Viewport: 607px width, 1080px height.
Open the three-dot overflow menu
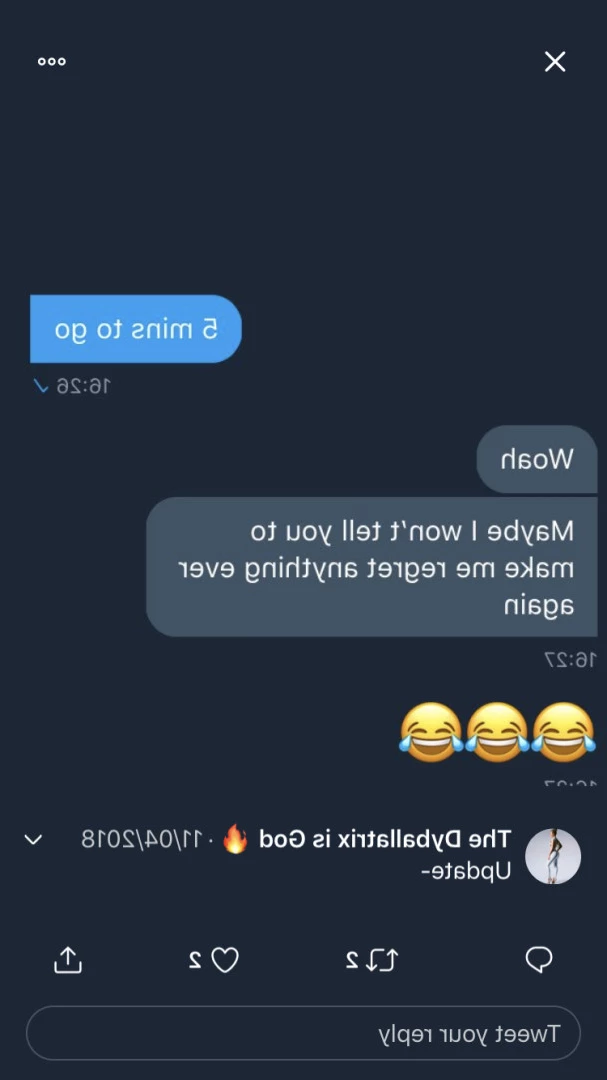52,62
